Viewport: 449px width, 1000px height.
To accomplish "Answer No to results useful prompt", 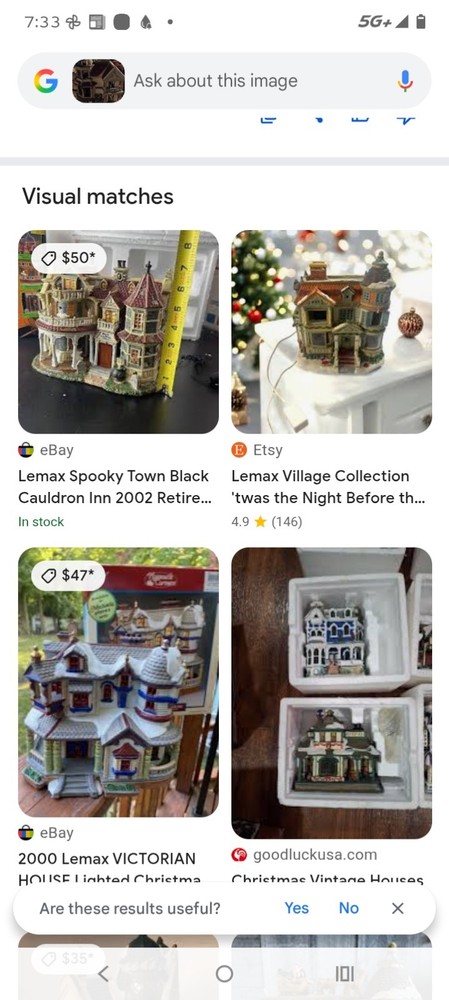I will coord(349,908).
